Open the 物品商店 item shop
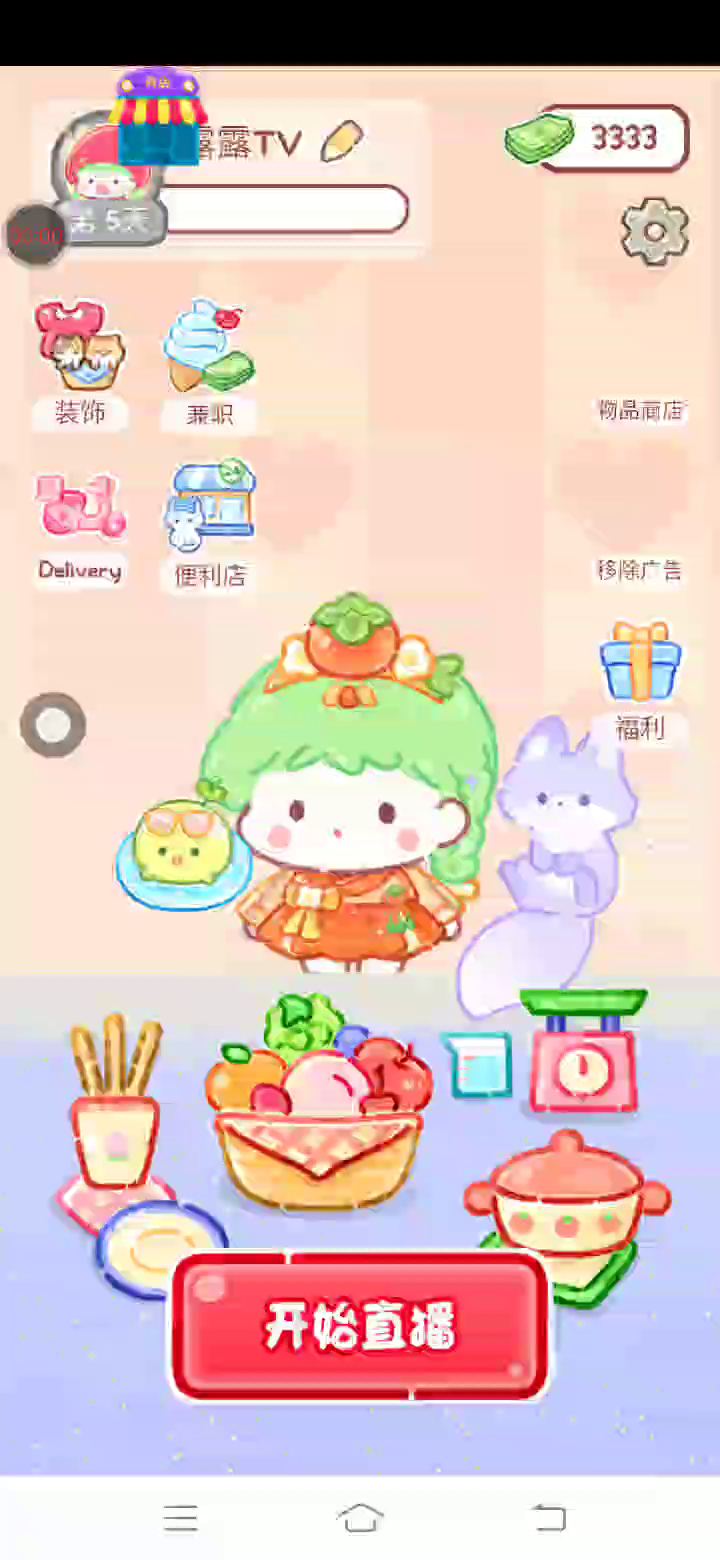 coord(641,410)
